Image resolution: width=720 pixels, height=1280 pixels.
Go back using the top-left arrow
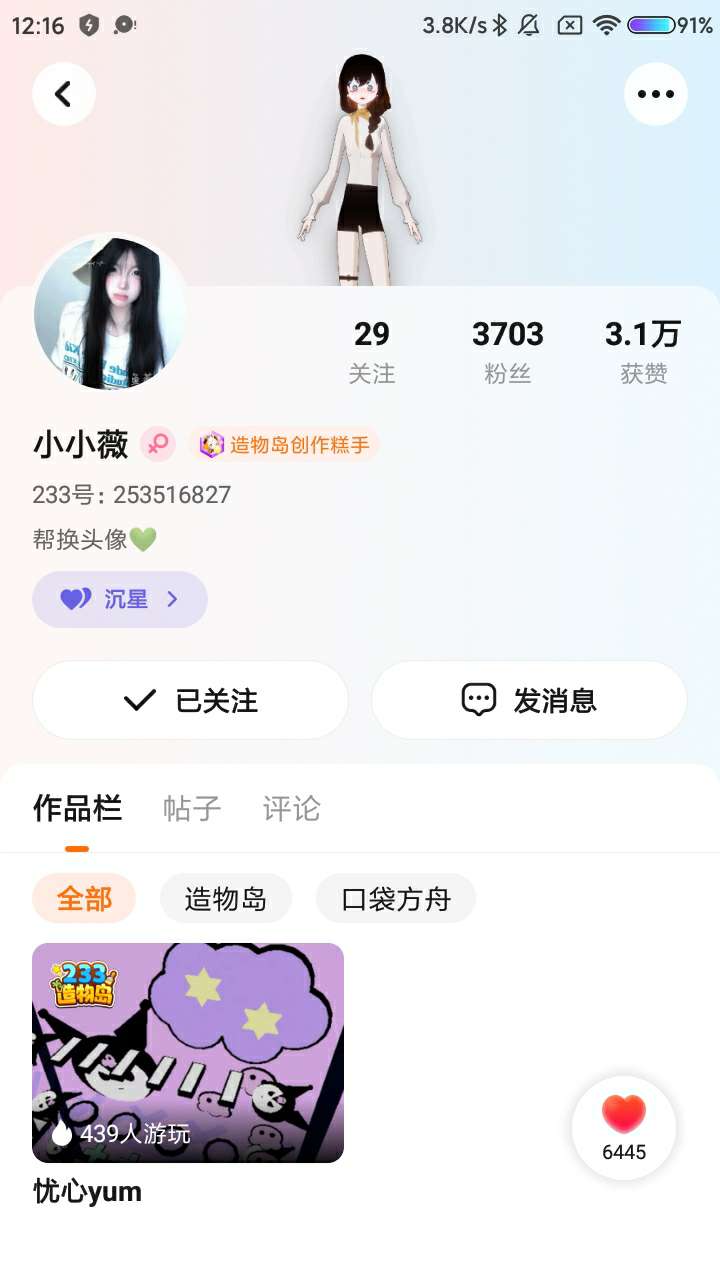[64, 94]
